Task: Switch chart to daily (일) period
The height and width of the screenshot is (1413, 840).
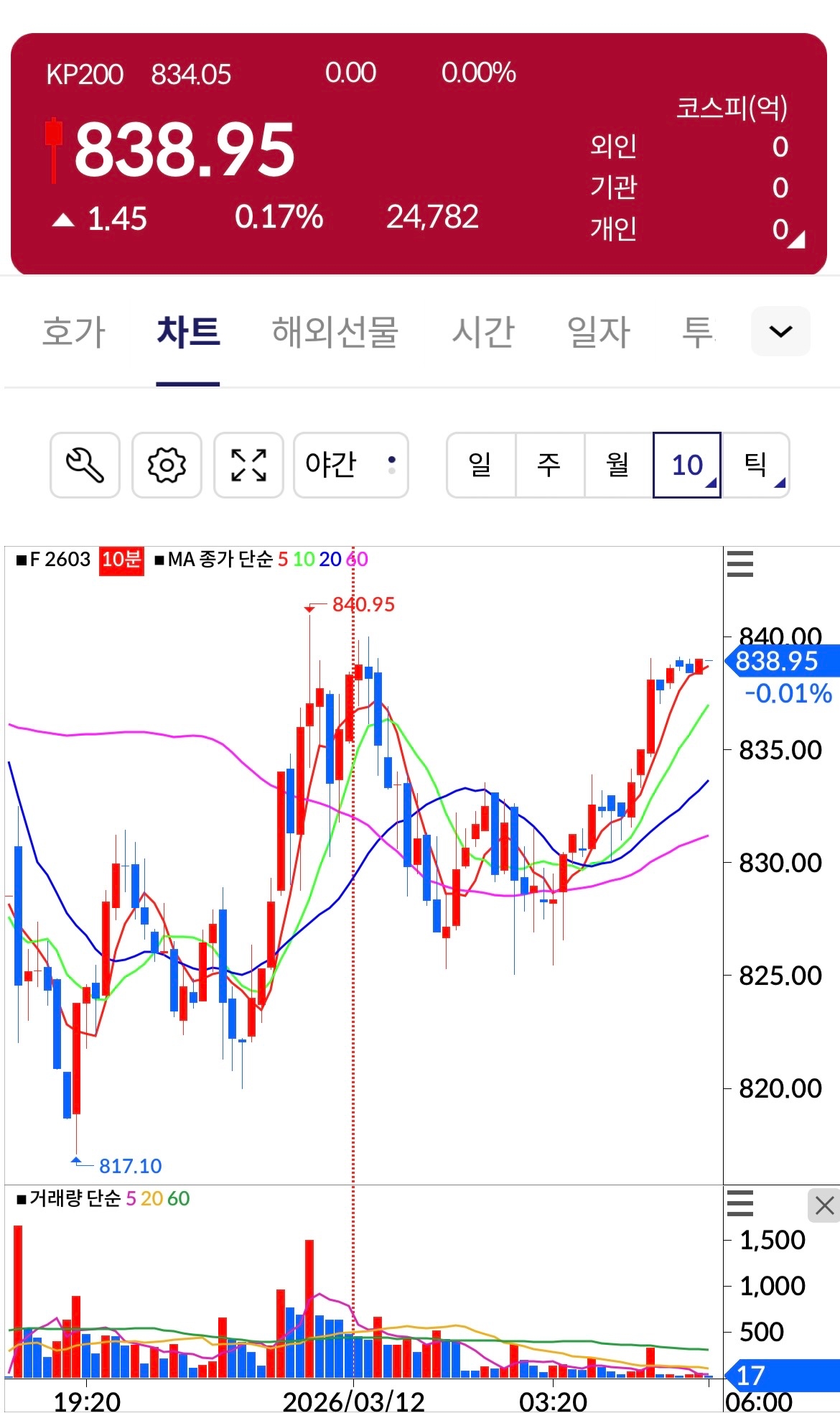Action: pos(480,465)
